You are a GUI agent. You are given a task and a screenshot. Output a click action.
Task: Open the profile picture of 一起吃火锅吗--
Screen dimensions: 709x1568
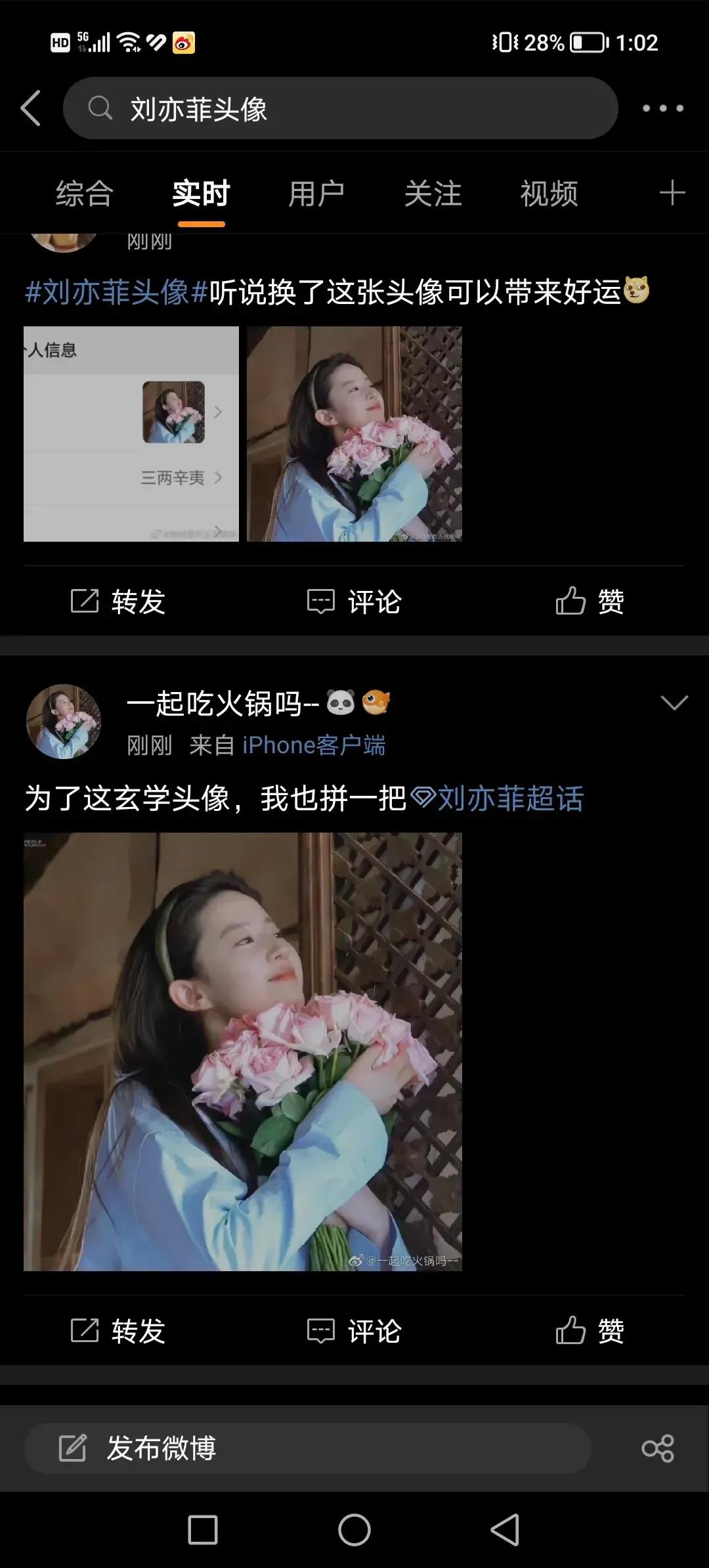[x=64, y=722]
